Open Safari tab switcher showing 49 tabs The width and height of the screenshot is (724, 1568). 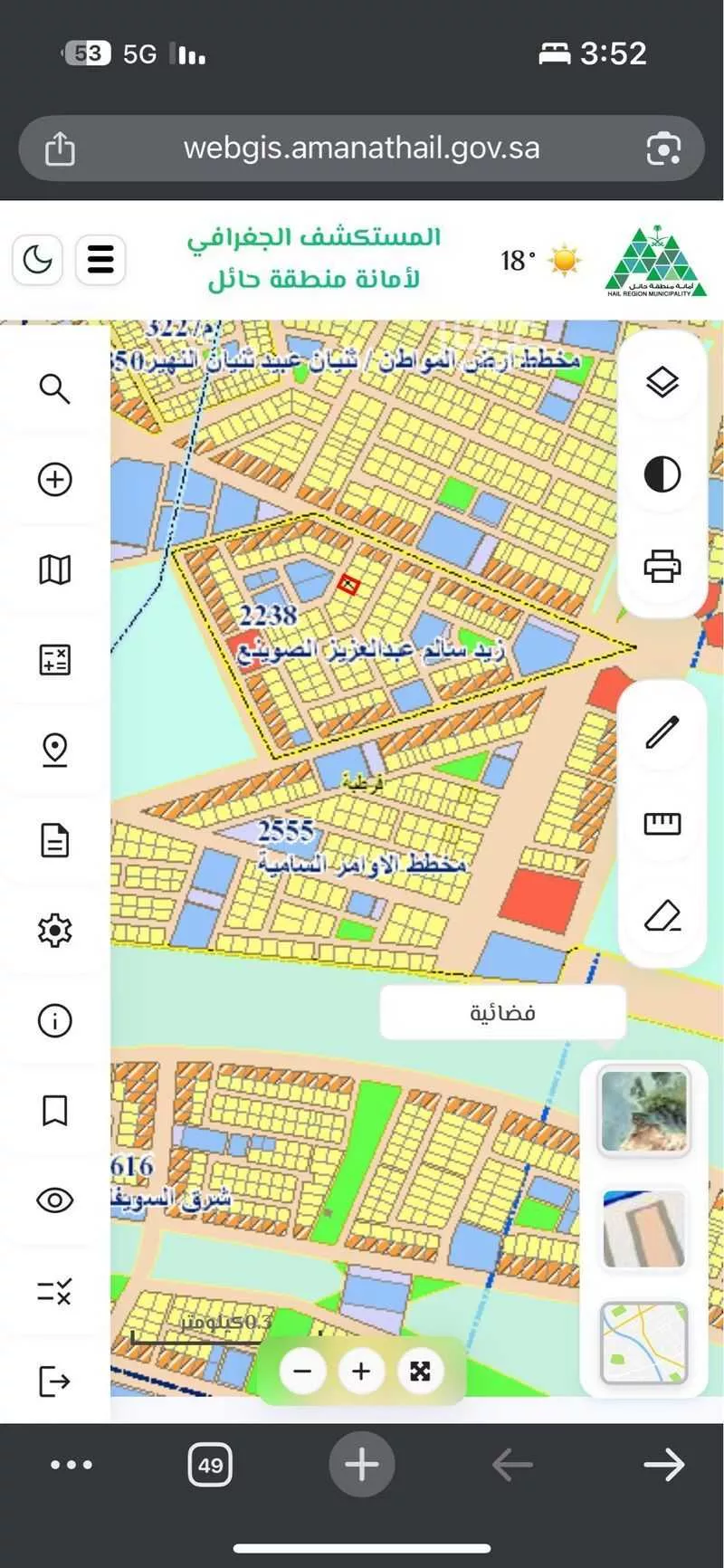[210, 1463]
